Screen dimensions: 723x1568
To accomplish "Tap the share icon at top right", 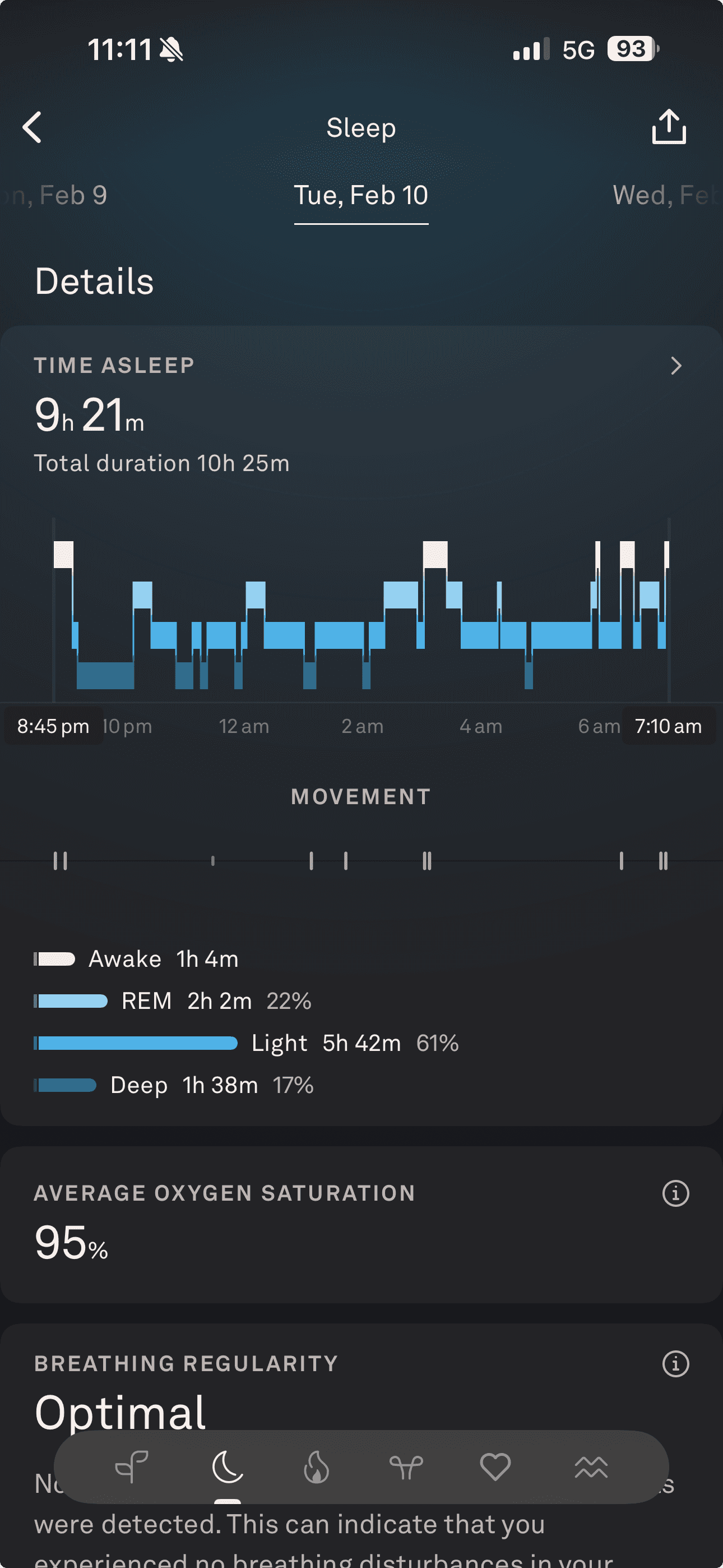I will pyautogui.click(x=668, y=127).
